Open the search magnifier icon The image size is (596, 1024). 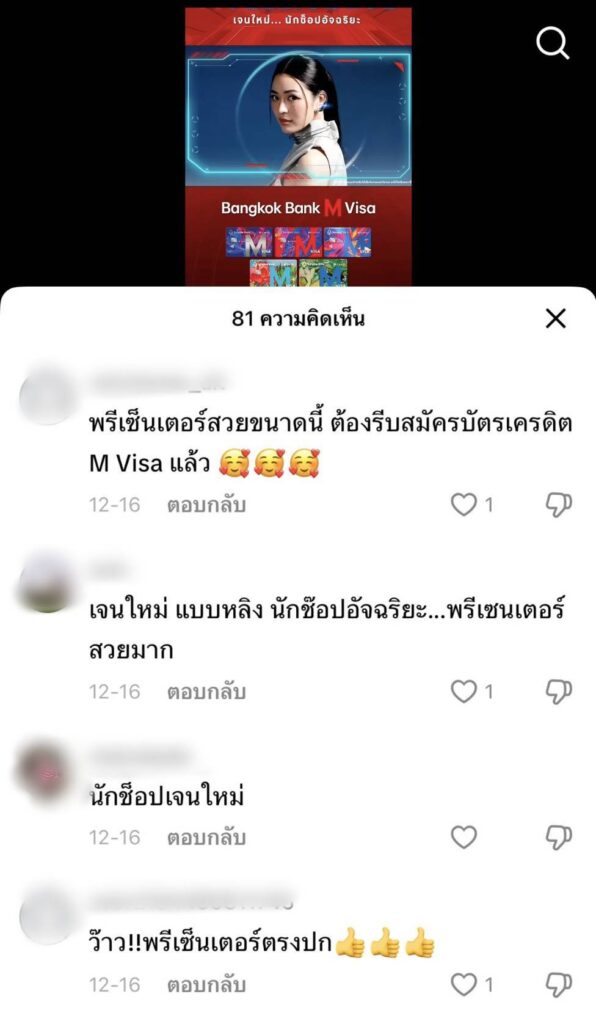click(x=552, y=43)
